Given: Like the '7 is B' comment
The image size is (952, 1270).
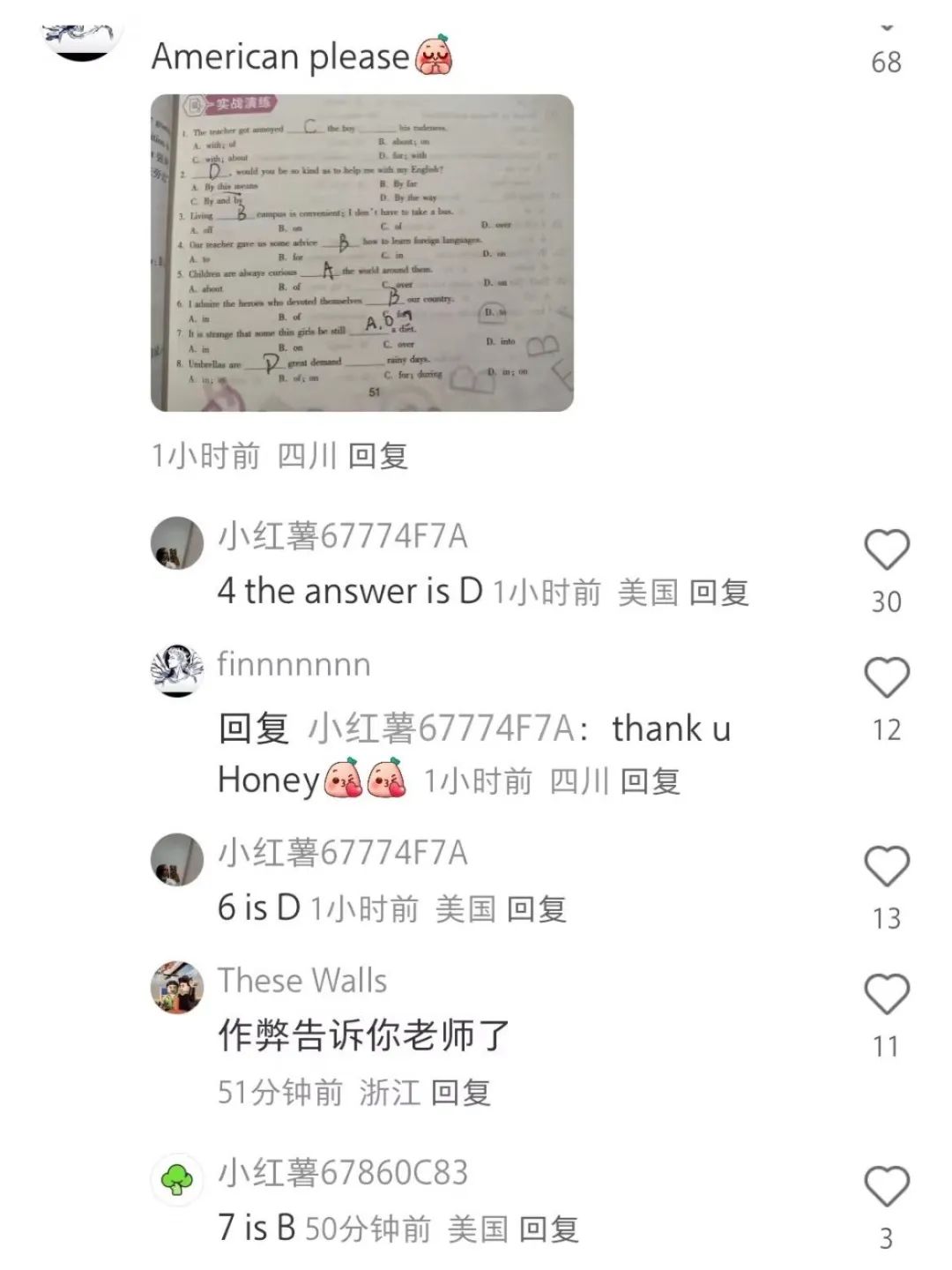Looking at the screenshot, I should click(x=886, y=1186).
